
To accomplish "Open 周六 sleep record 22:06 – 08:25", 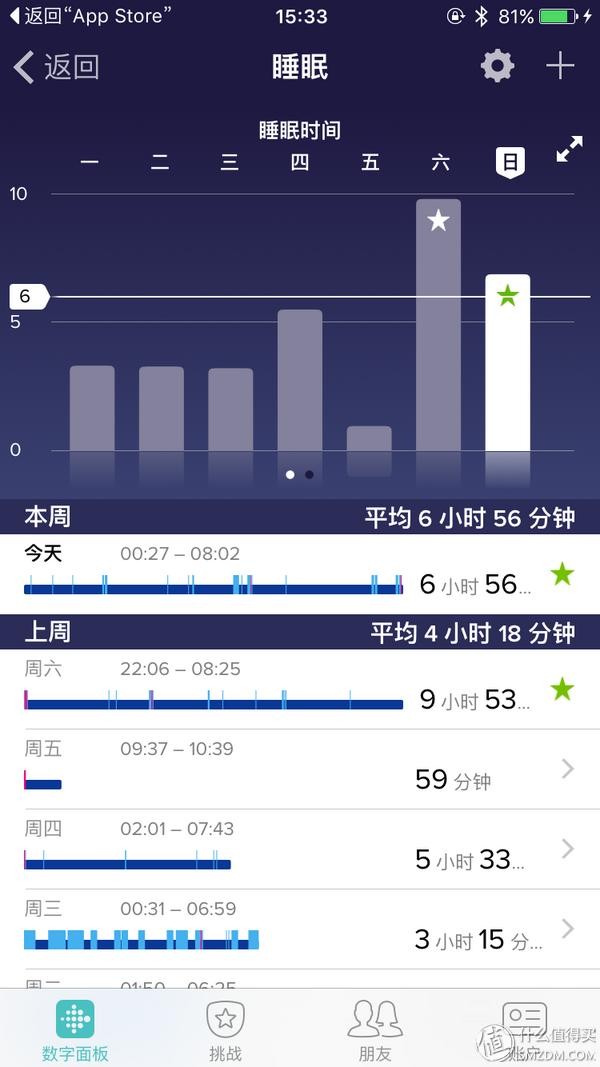I will point(300,689).
